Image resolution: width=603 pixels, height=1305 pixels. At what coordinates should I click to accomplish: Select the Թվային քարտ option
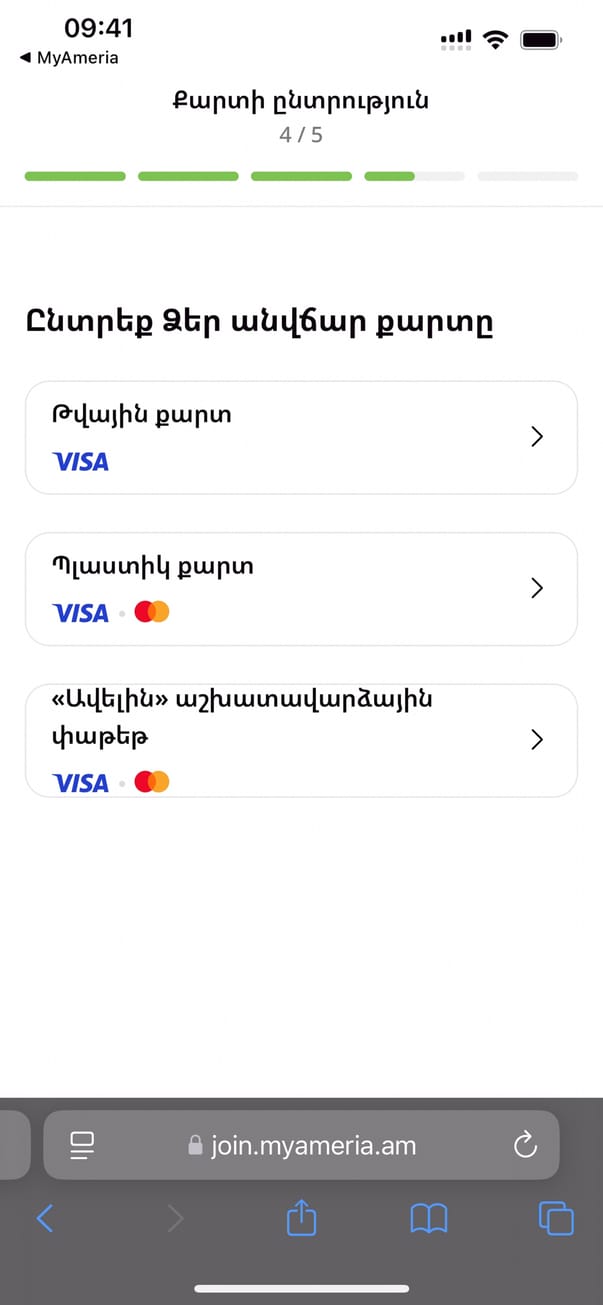[x=300, y=437]
